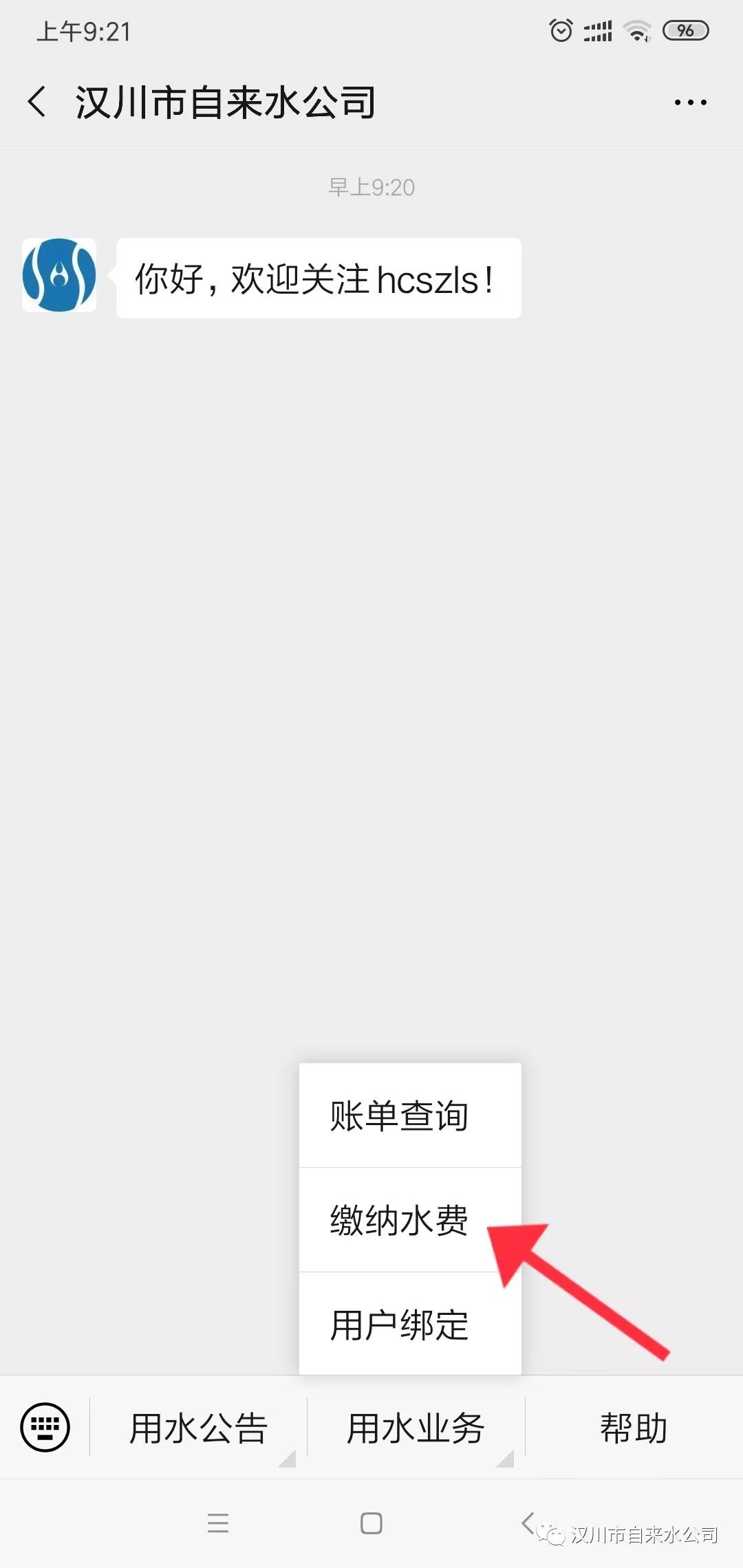Open the 帮助 help option
743x1568 pixels.
(634, 1428)
